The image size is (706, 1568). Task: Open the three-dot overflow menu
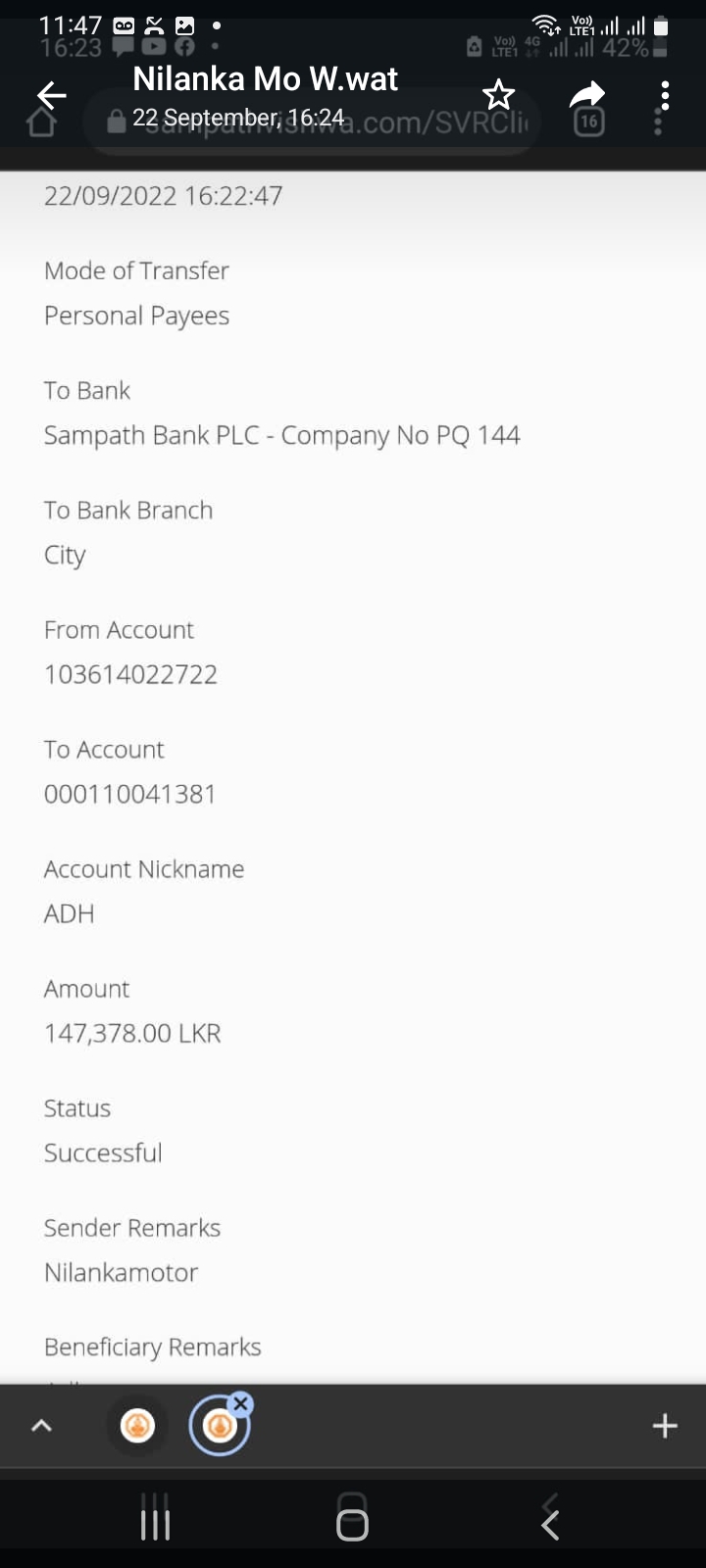tap(665, 95)
